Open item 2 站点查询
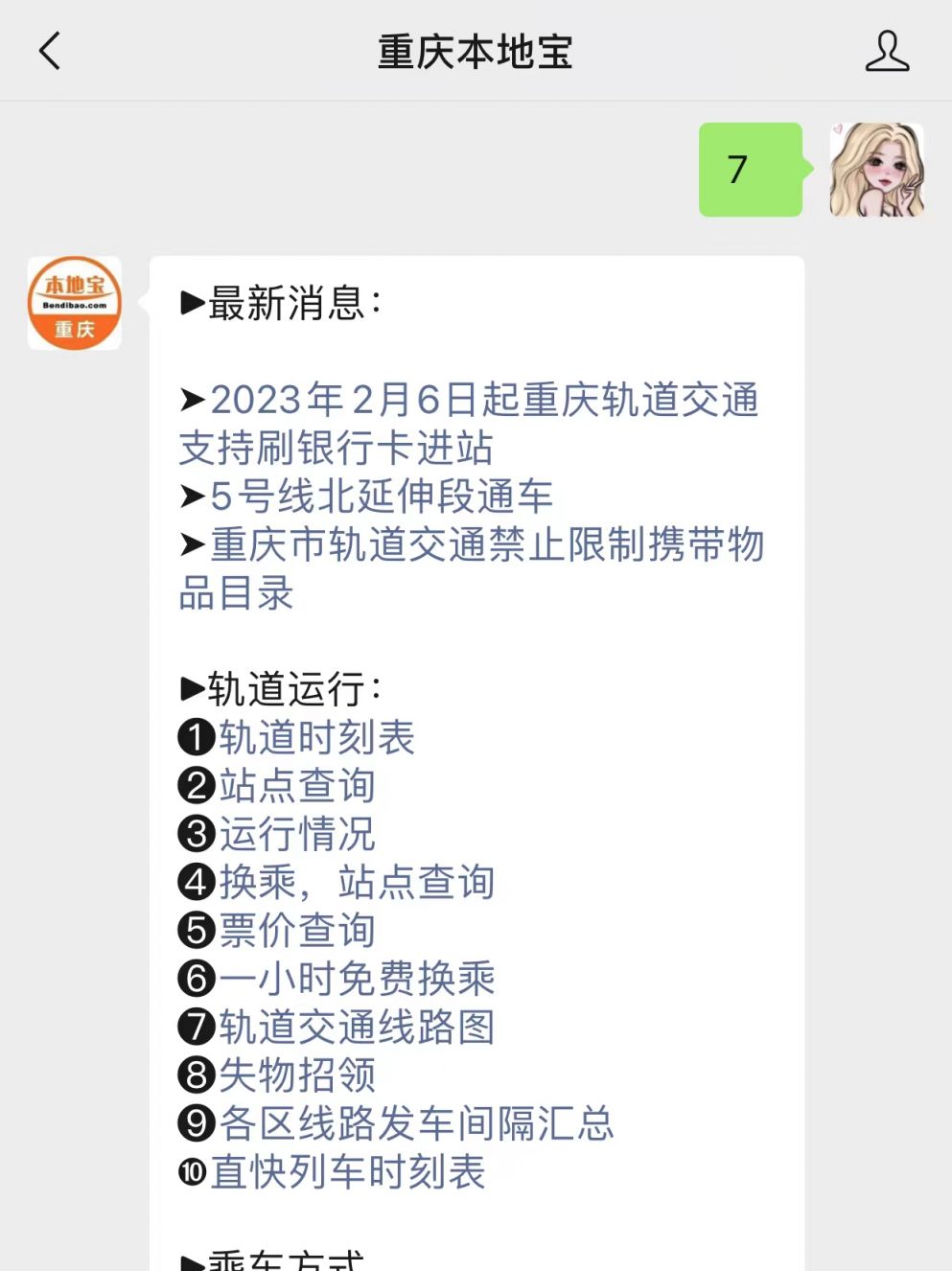952x1271 pixels. 296,786
